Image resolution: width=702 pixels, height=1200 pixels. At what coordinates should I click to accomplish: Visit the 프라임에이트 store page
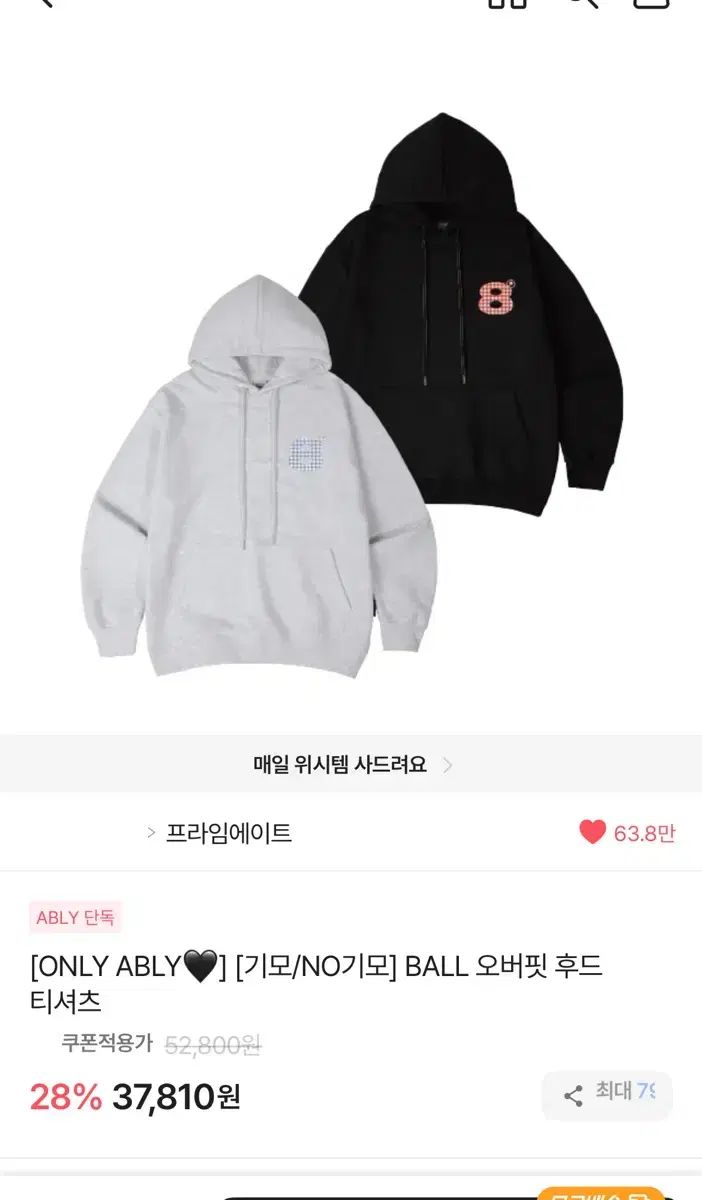click(220, 833)
